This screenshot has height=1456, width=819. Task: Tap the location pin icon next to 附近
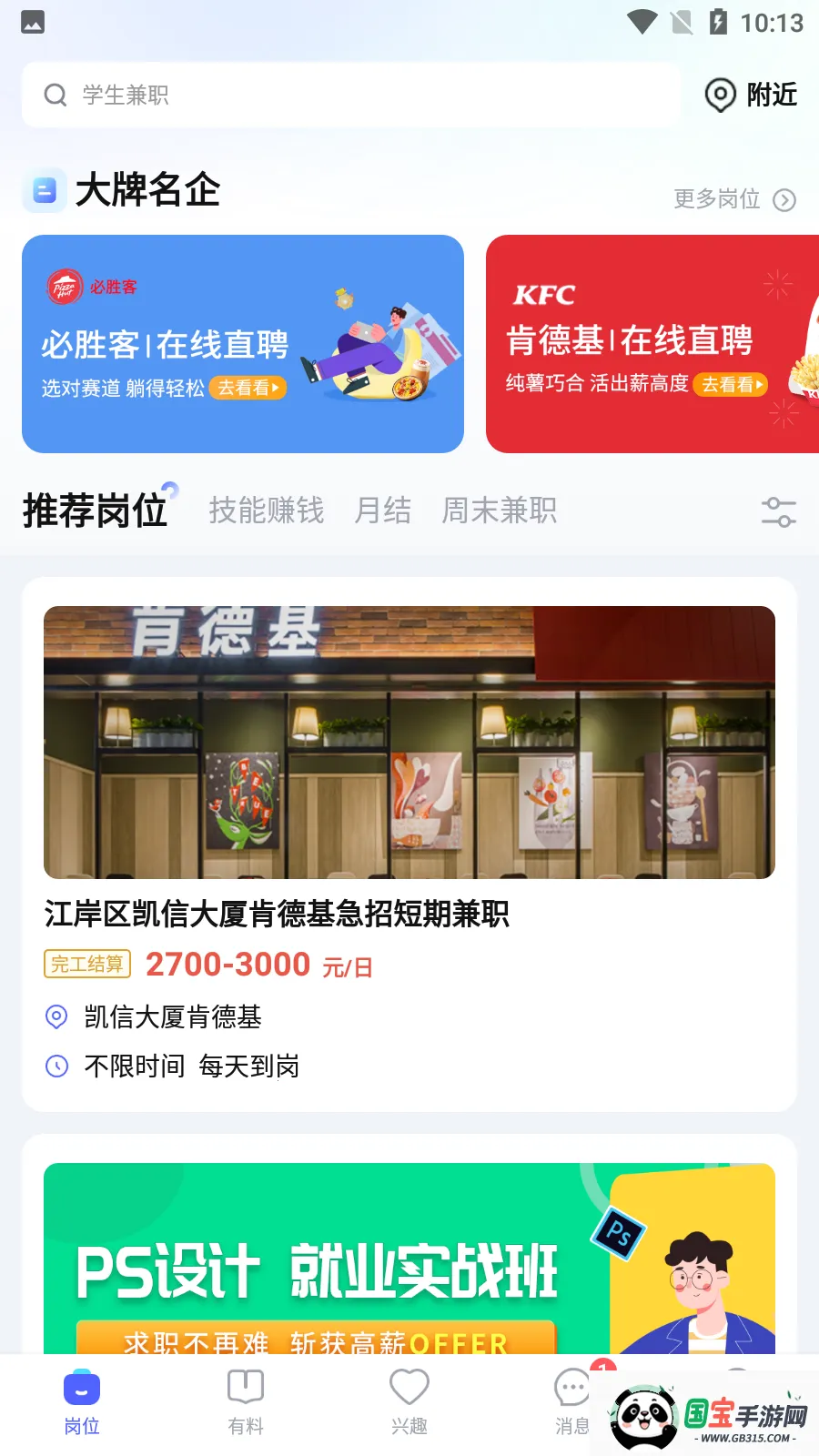pyautogui.click(x=720, y=95)
